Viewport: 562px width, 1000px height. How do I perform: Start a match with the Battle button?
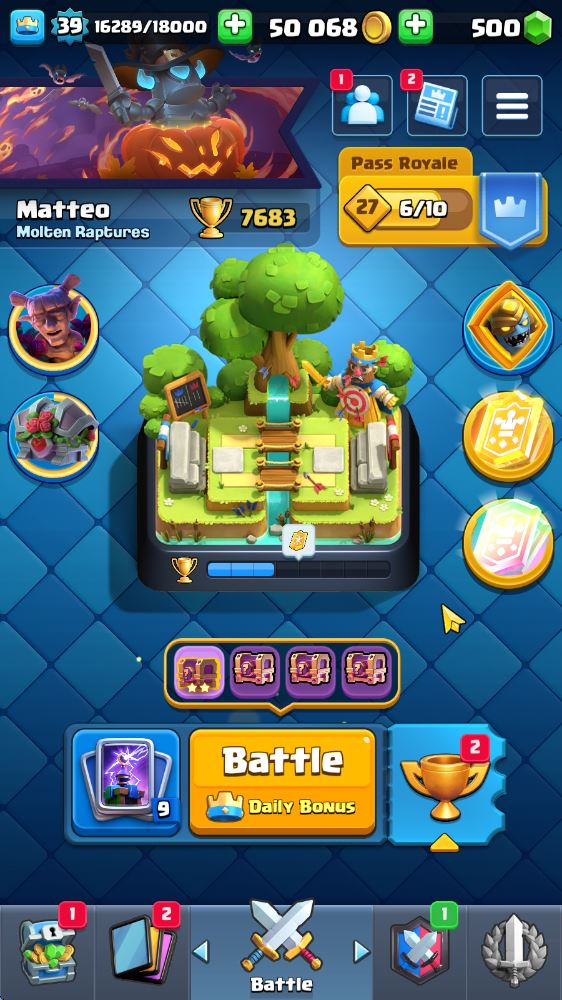[282, 782]
